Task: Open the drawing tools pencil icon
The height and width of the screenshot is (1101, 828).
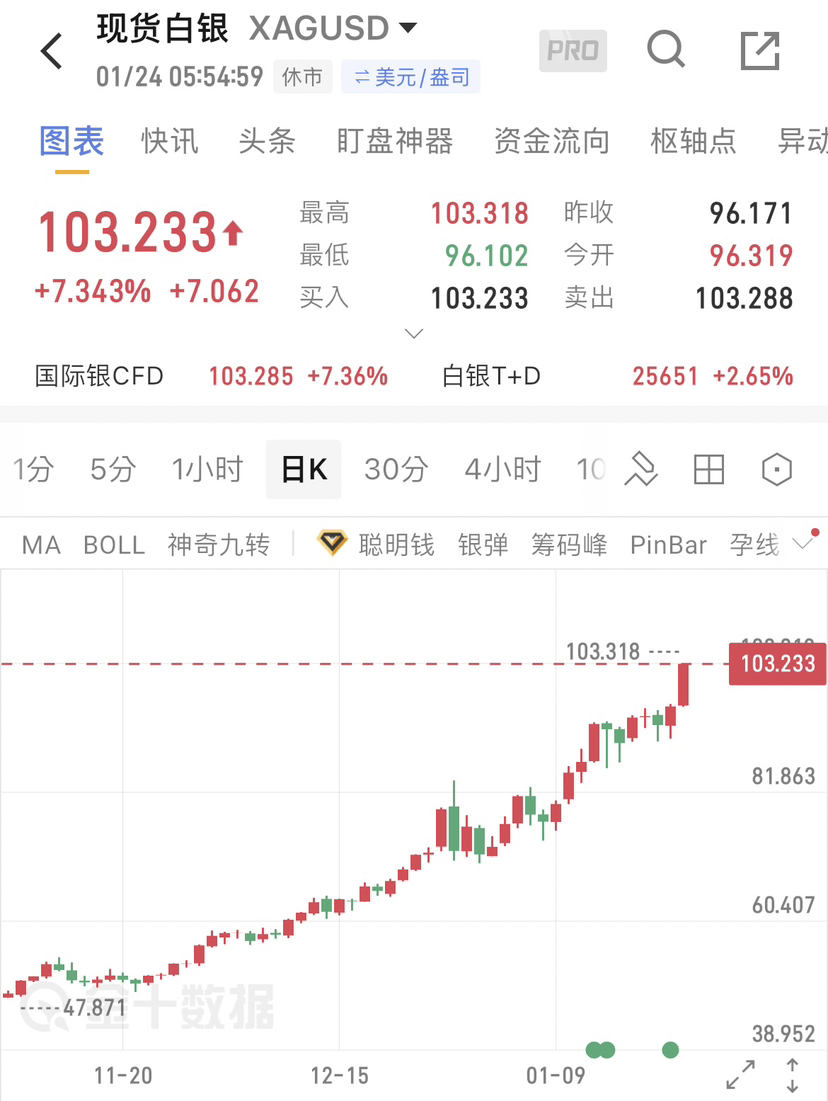Action: pos(640,469)
